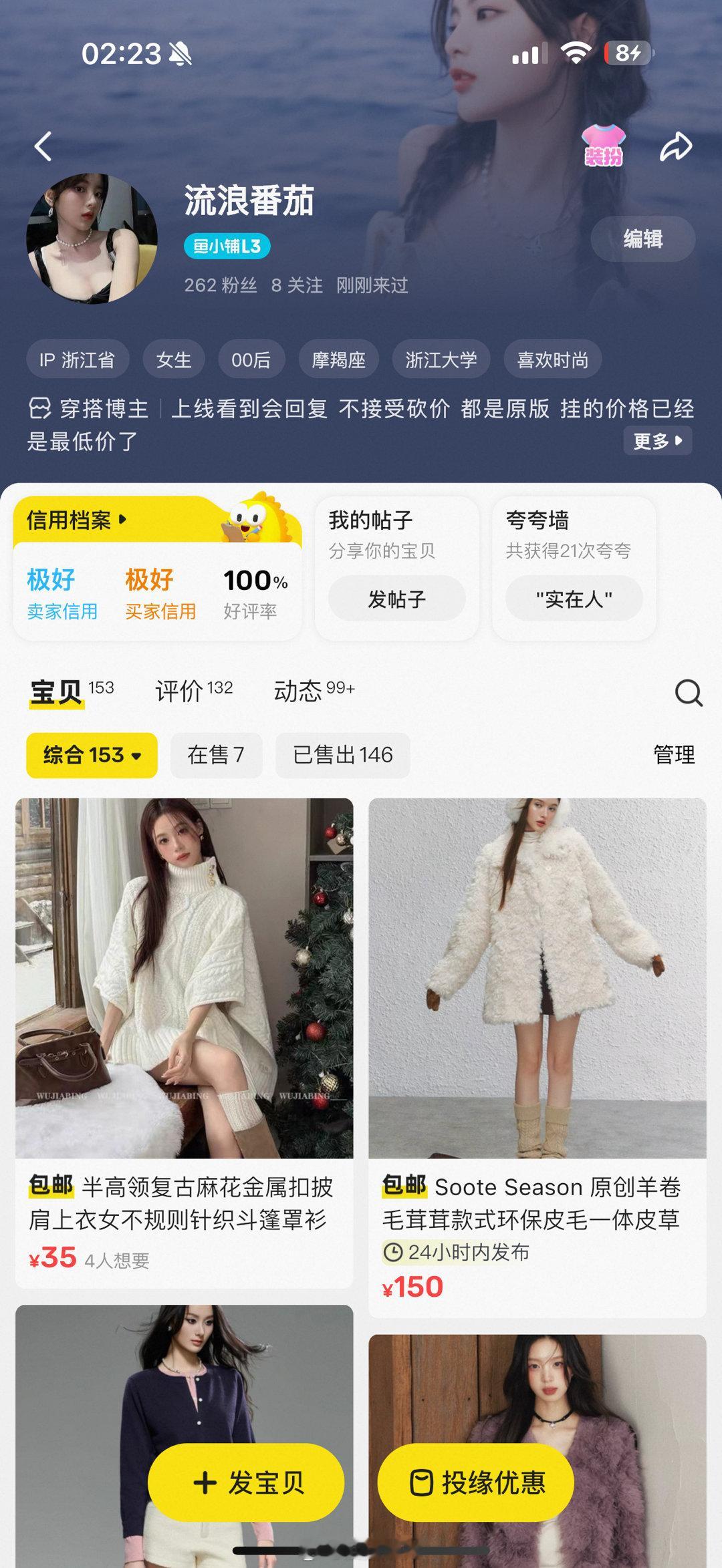The width and height of the screenshot is (722, 1568).
Task: Tap the 鱼小铺L3 shop badge
Action: 227,246
